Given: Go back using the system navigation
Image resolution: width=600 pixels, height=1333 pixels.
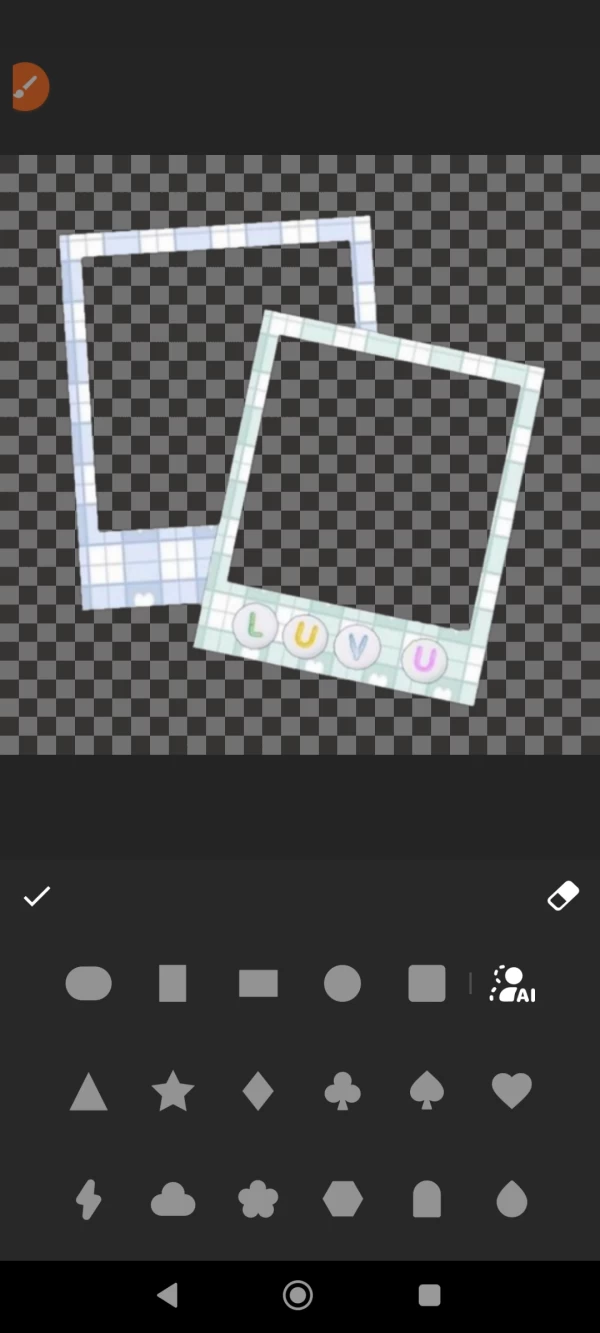Looking at the screenshot, I should [x=168, y=1296].
